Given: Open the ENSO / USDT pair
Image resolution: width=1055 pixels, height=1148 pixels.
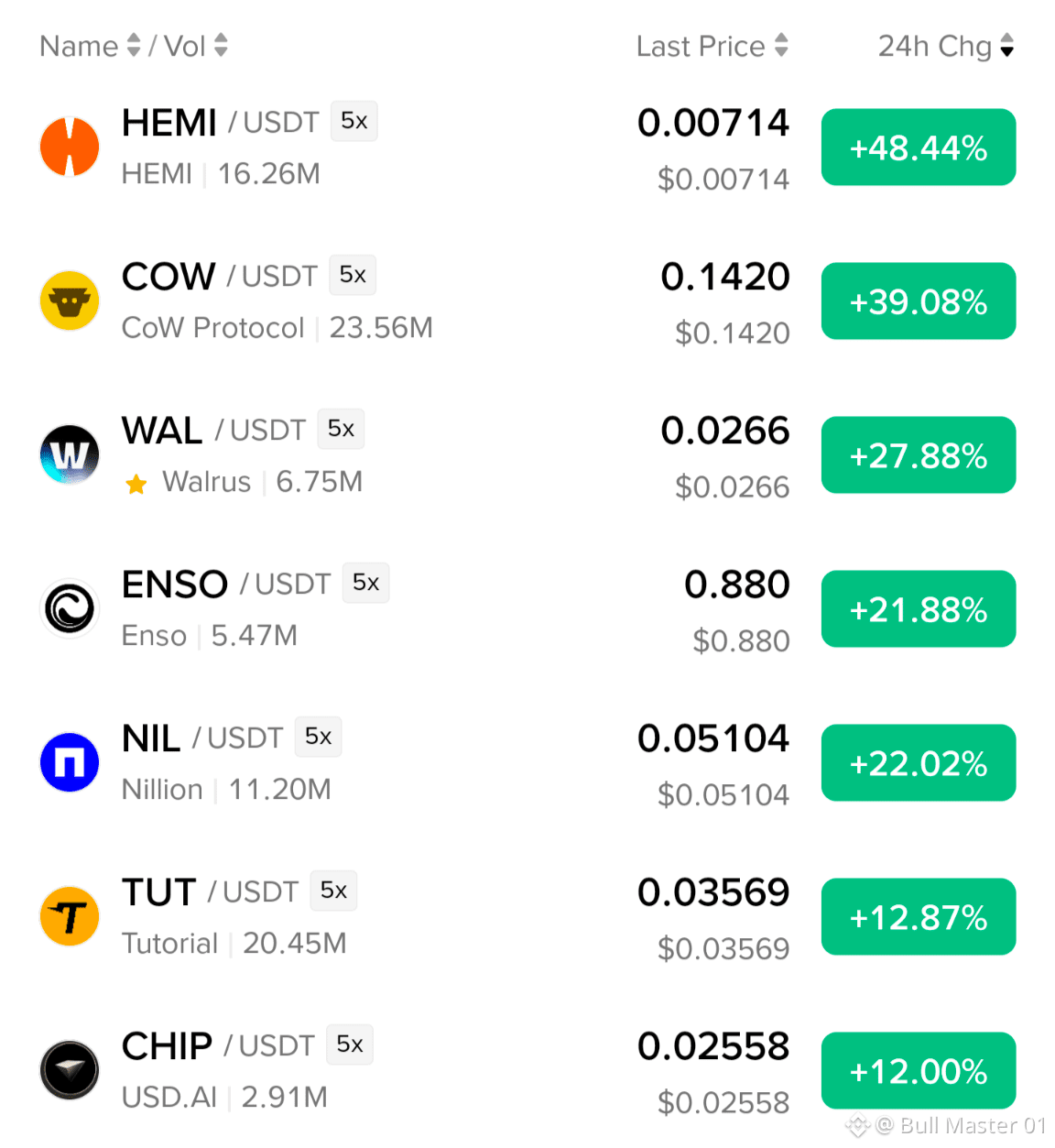Looking at the screenshot, I should (527, 609).
